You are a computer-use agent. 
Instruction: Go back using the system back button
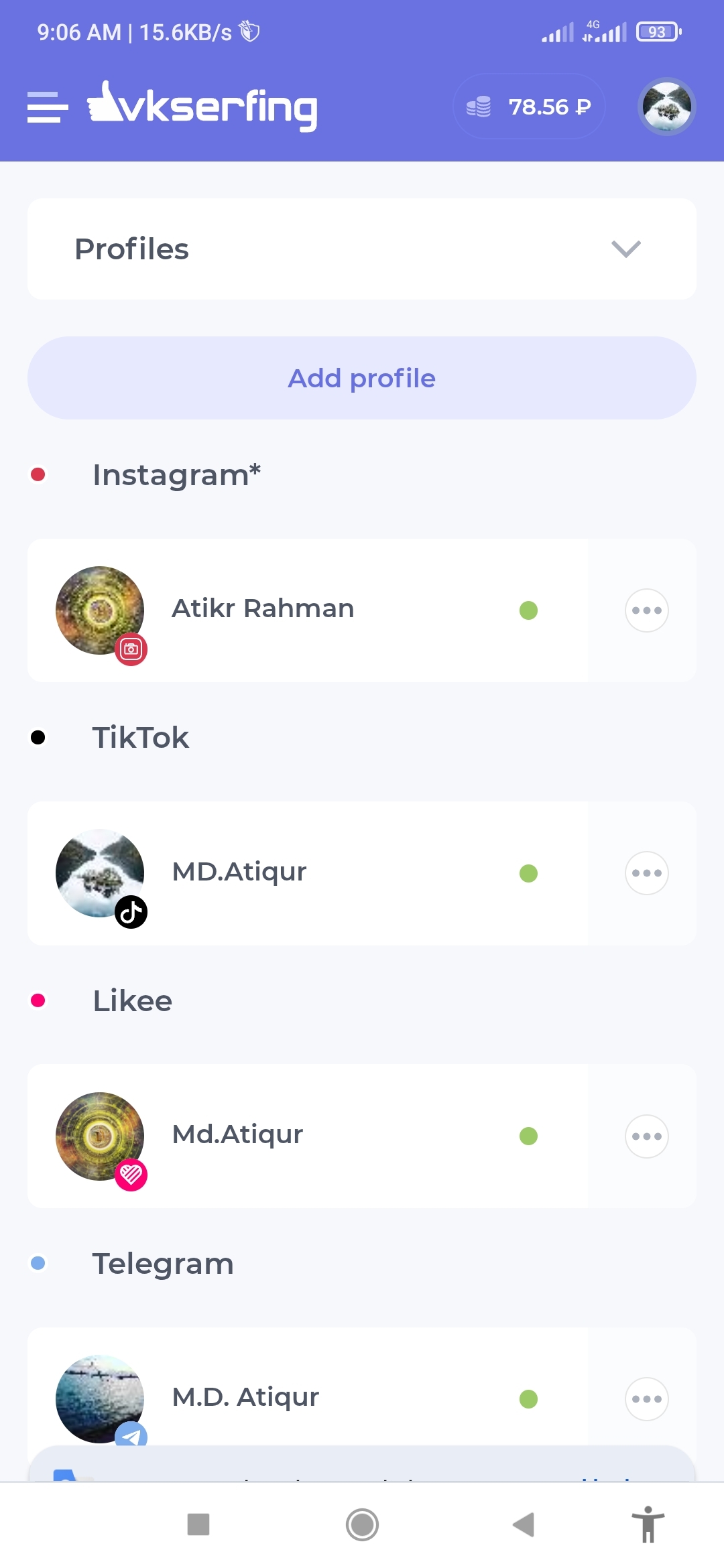pyautogui.click(x=524, y=1524)
